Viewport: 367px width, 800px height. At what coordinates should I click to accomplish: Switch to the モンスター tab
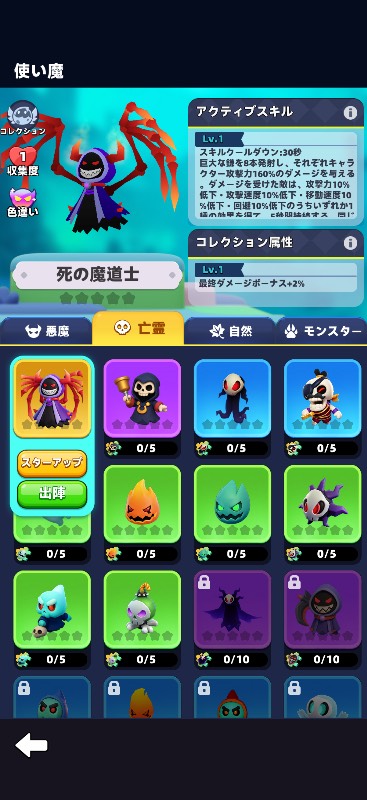[322, 331]
